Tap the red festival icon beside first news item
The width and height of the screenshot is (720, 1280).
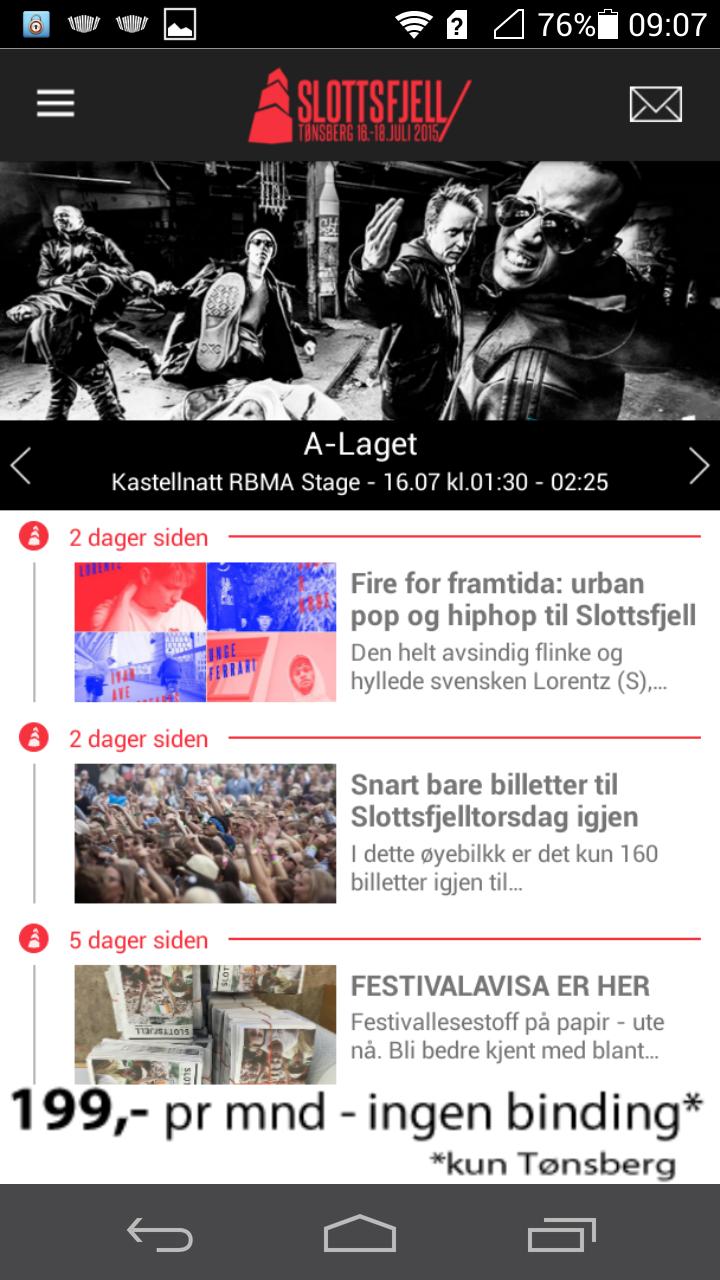(x=33, y=537)
